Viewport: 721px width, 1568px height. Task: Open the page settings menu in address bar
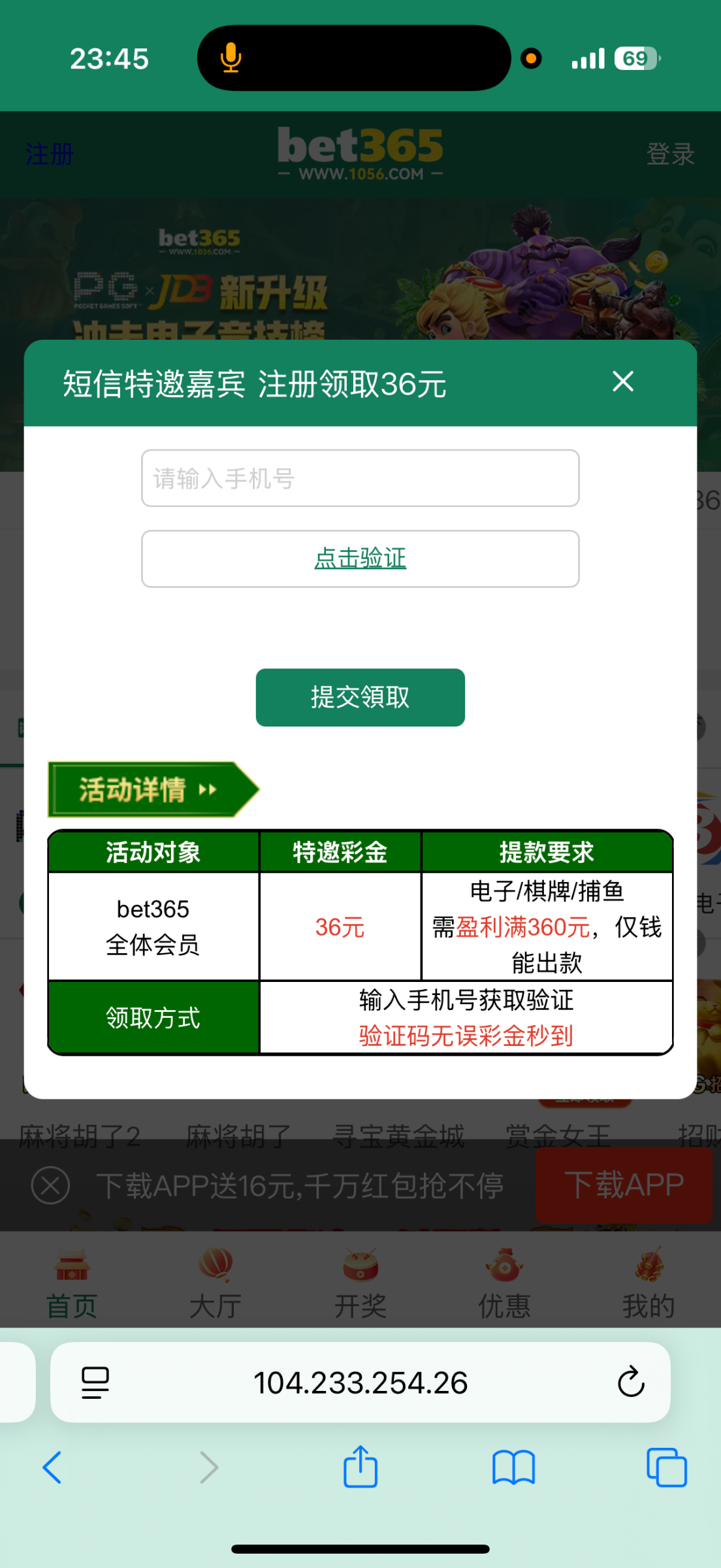click(x=95, y=1382)
